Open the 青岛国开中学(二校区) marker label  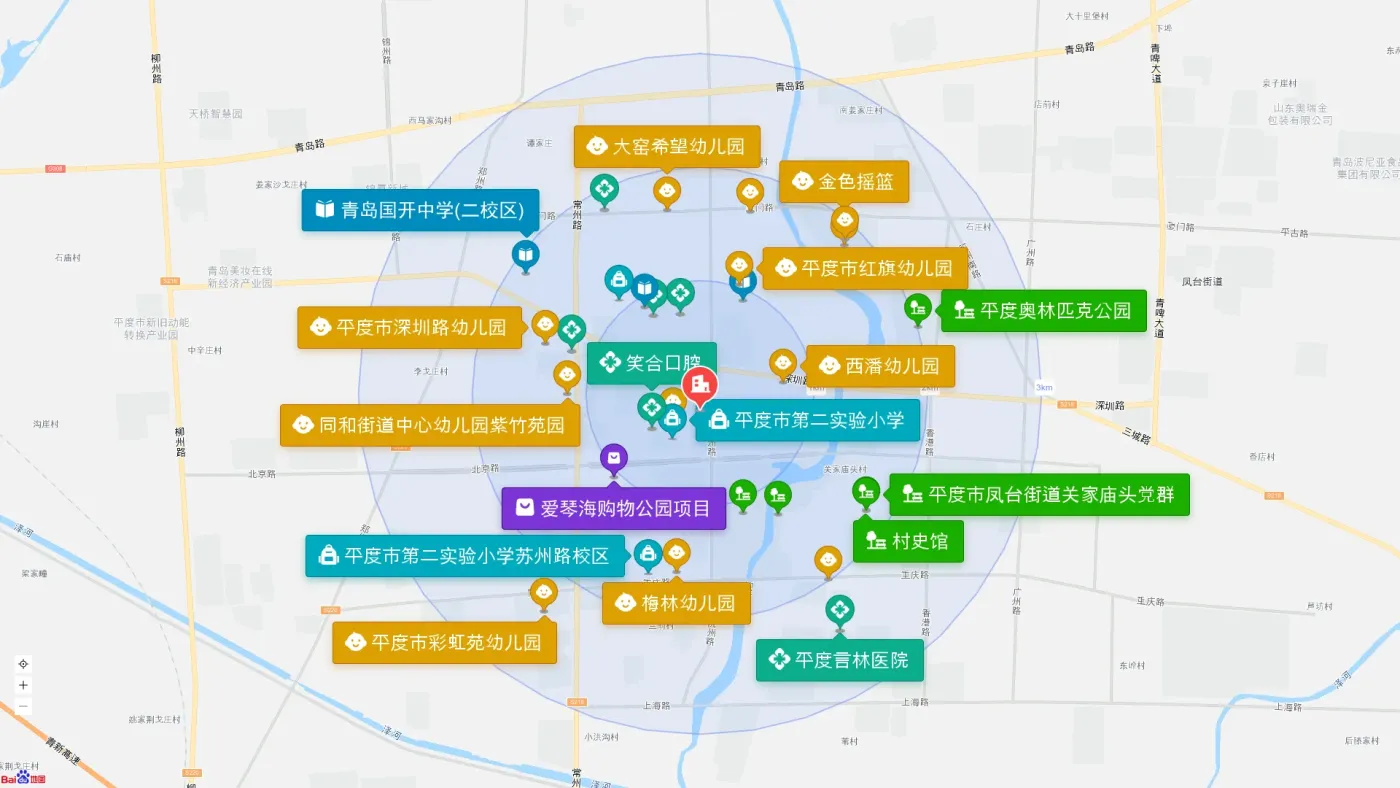[420, 210]
